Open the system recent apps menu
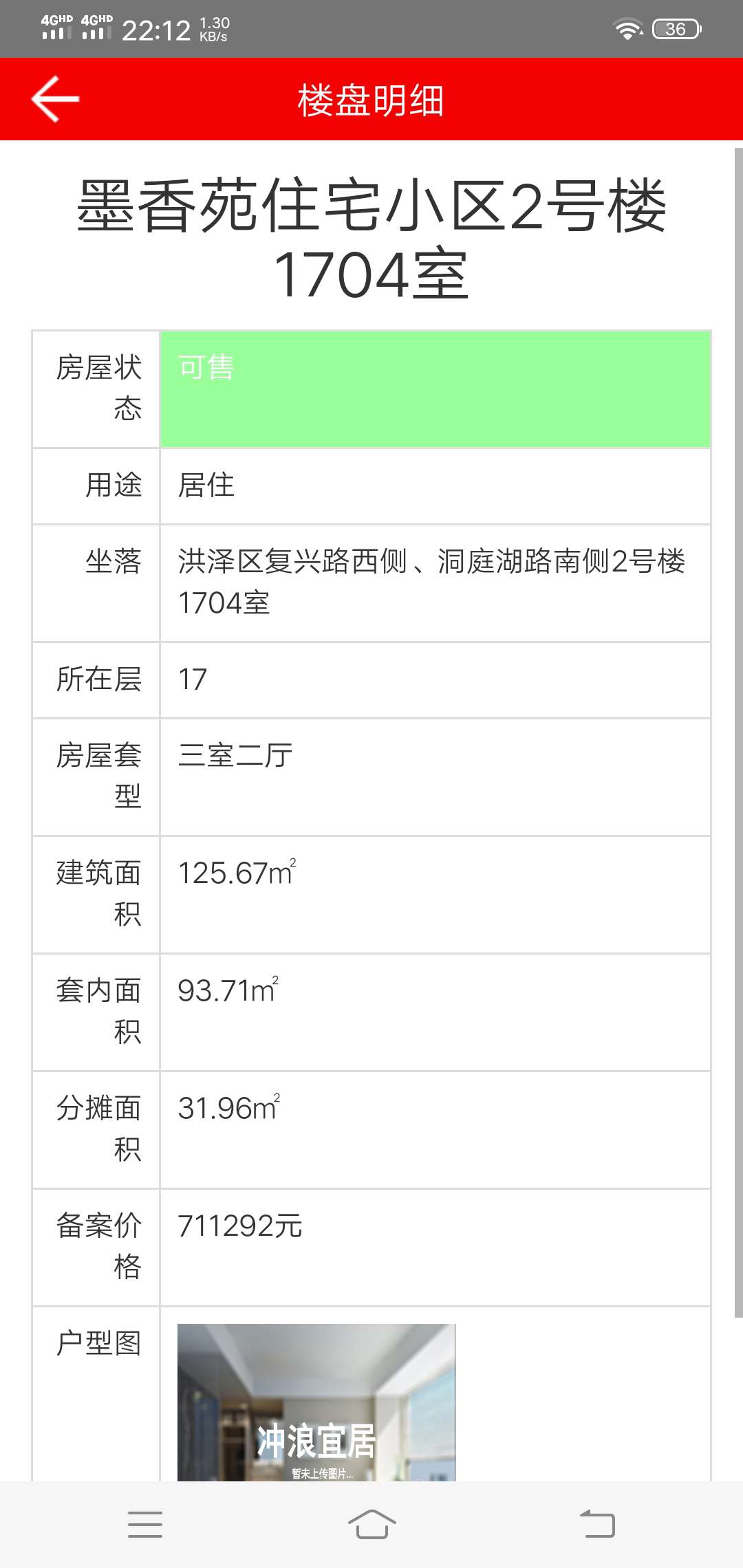This screenshot has height=1568, width=743. pos(145,1525)
